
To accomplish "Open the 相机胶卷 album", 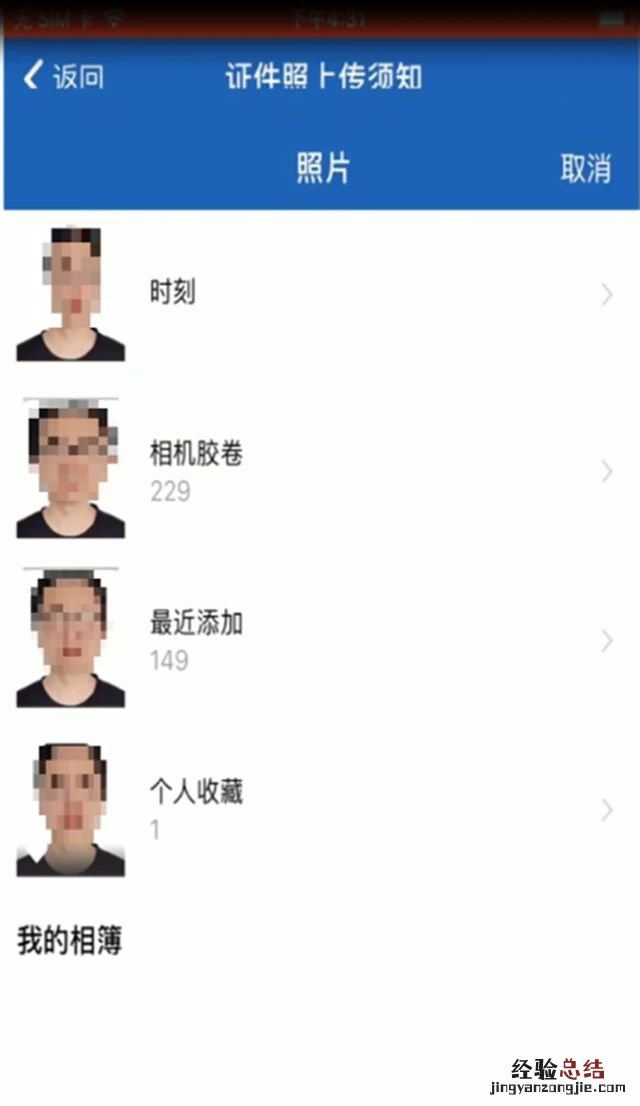I will 320,470.
